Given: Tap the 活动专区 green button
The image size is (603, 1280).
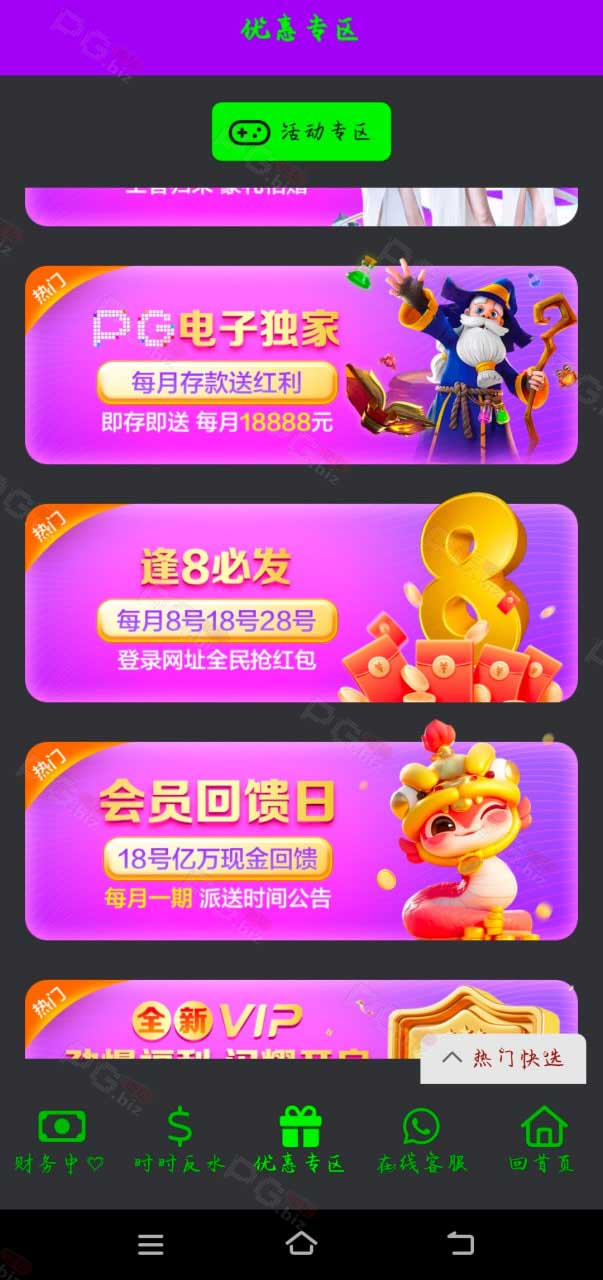Looking at the screenshot, I should pos(301,131).
